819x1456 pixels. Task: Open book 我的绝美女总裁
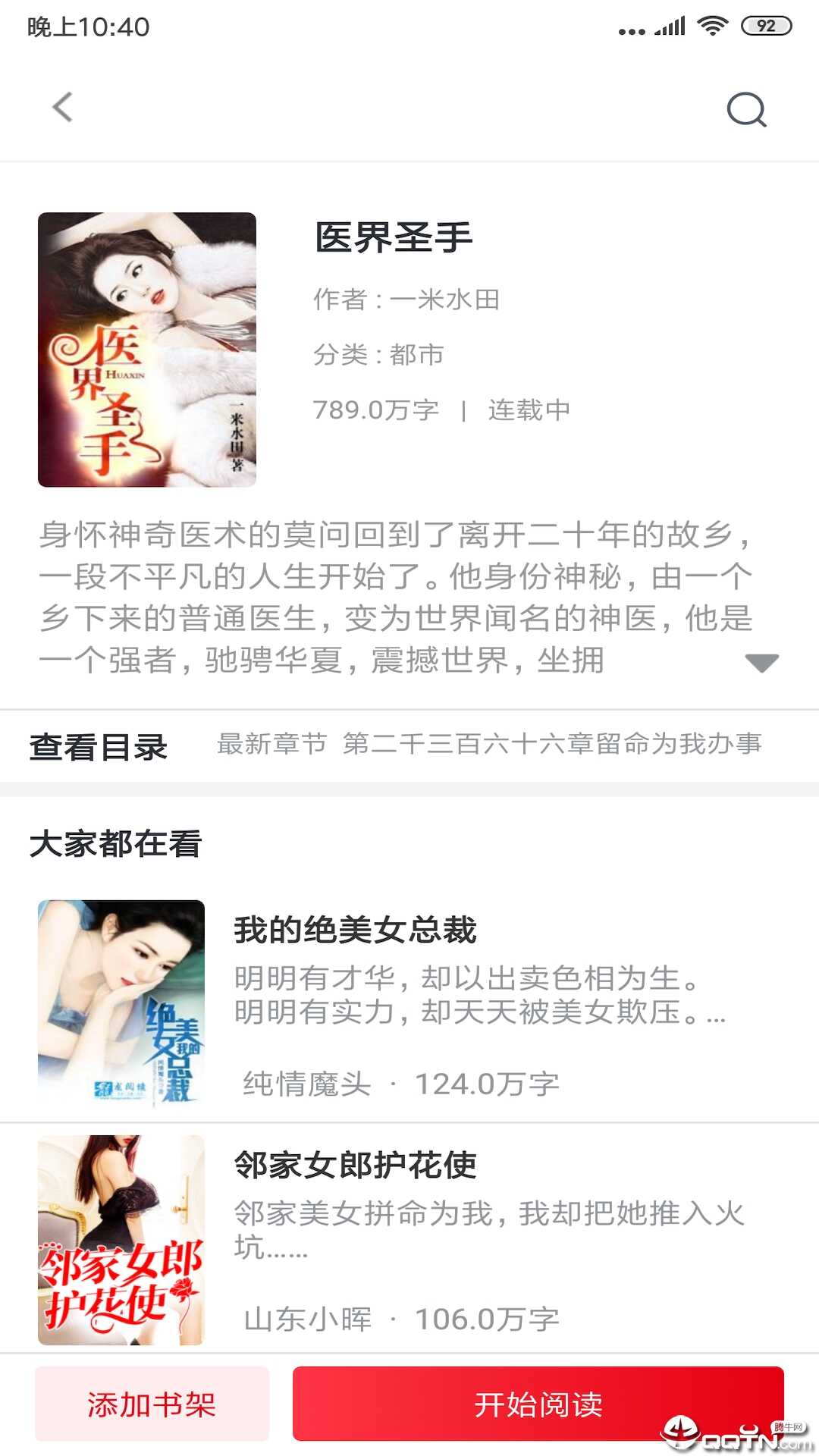355,930
